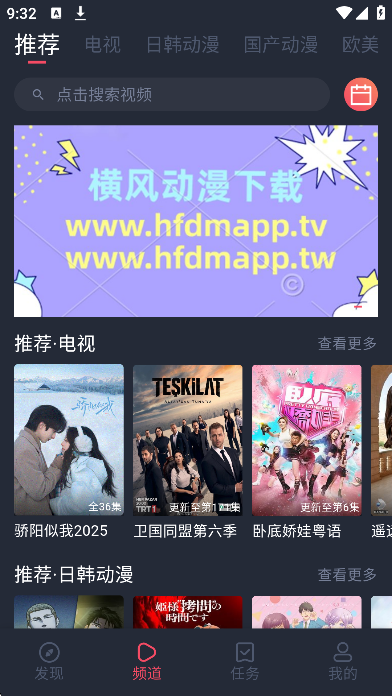The image size is (392, 696).
Task: Switch to the 日韩动漫 top tab
Action: click(182, 45)
